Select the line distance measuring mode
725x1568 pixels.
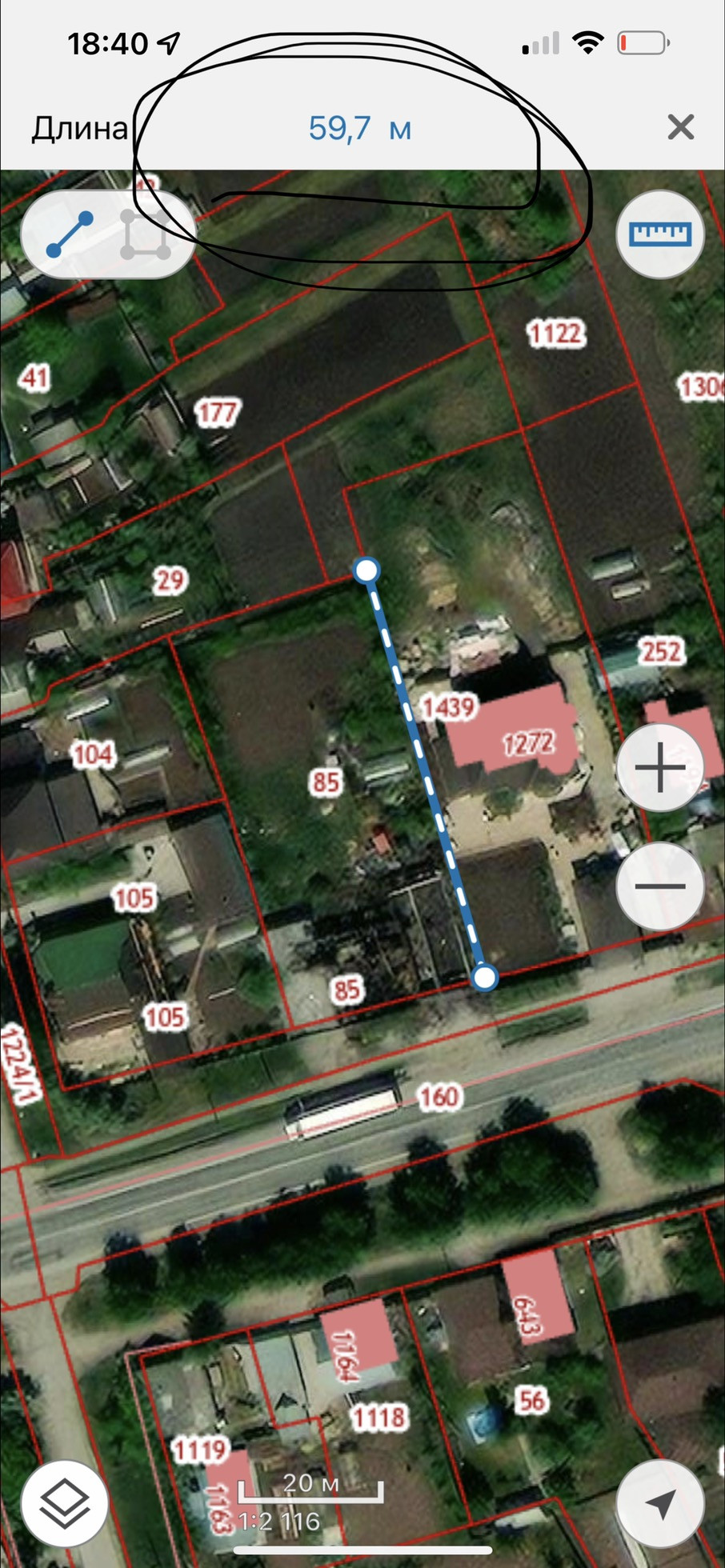[x=69, y=235]
